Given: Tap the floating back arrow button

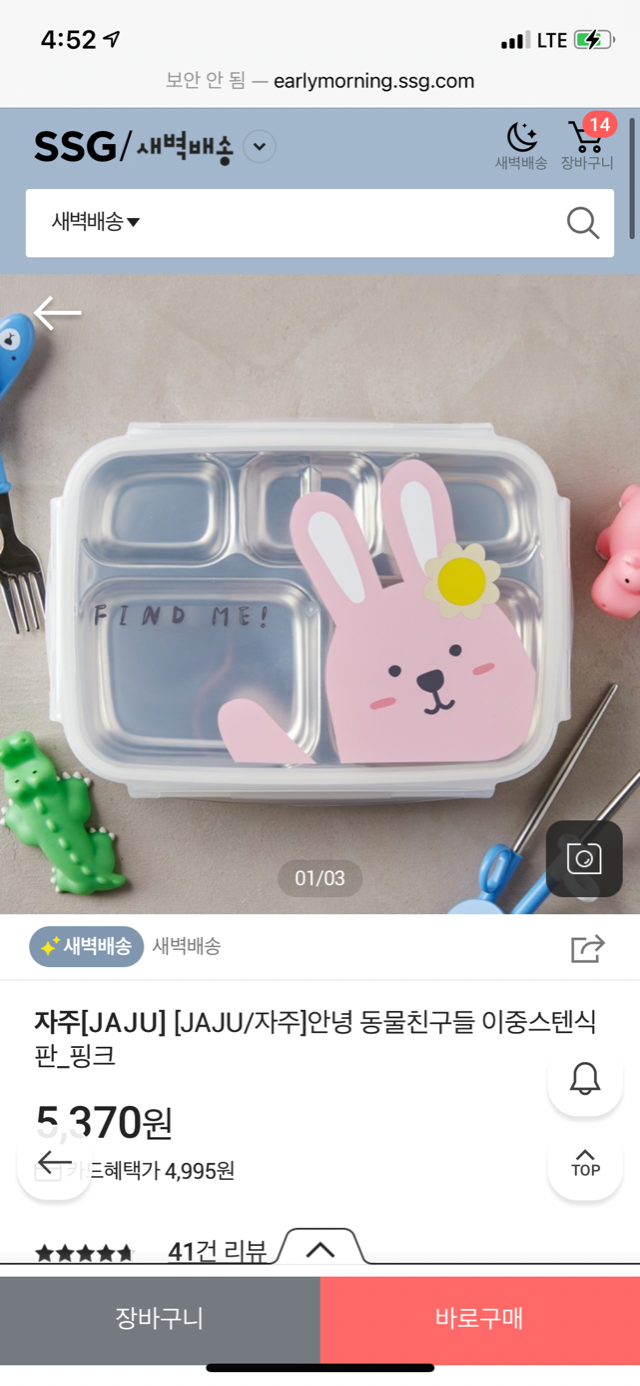Looking at the screenshot, I should 55,1162.
